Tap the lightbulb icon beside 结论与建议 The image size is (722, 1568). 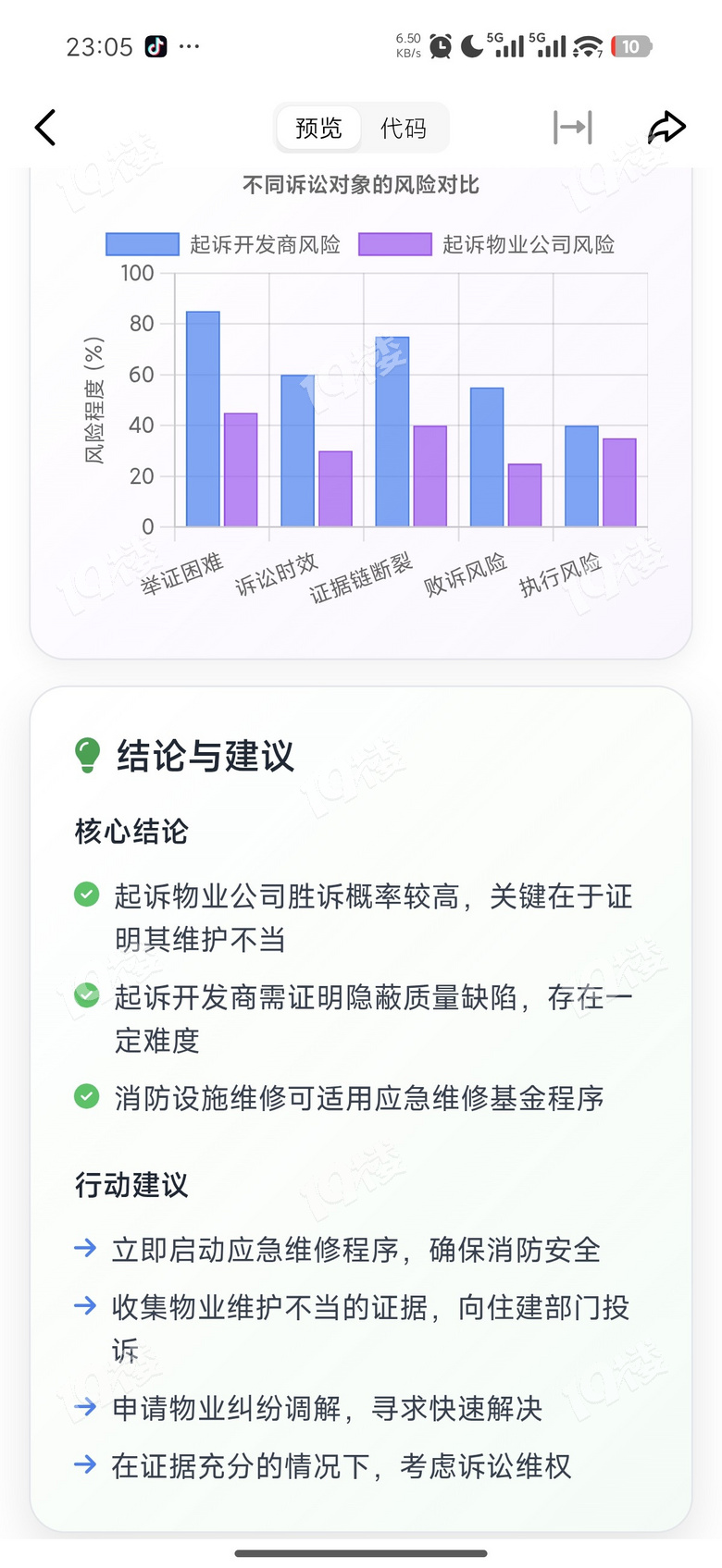[86, 752]
